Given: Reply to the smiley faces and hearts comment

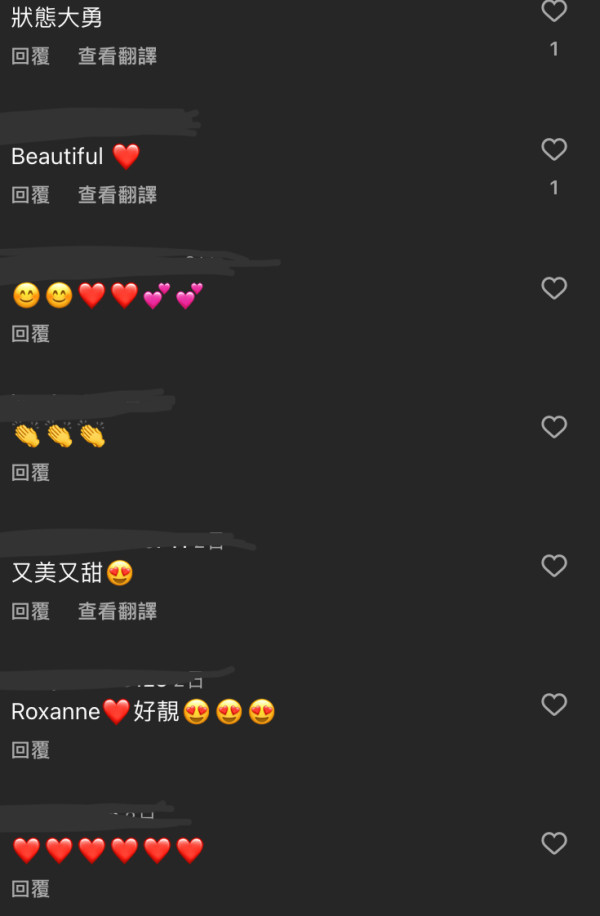Looking at the screenshot, I should point(30,334).
